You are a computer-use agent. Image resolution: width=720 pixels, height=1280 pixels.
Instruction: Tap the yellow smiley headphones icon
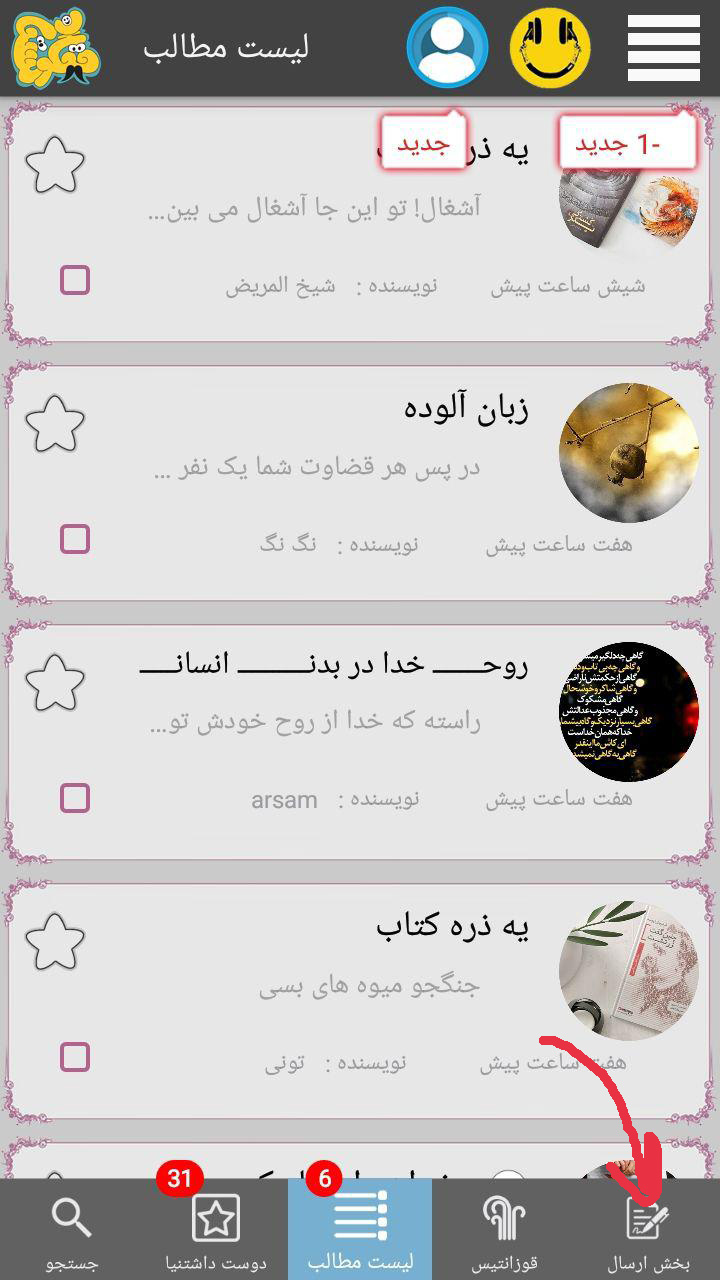tap(551, 48)
